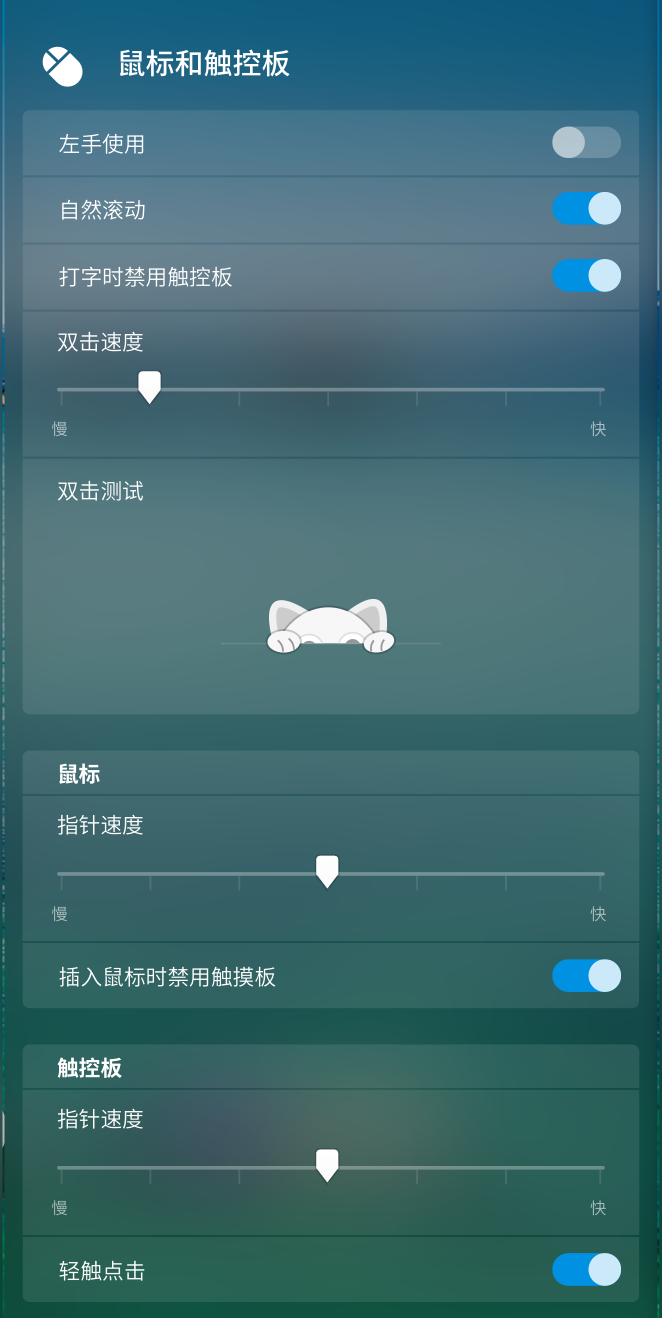Viewport: 662px width, 1318px height.
Task: Tap the cat in 双击测试
Action: point(330,628)
